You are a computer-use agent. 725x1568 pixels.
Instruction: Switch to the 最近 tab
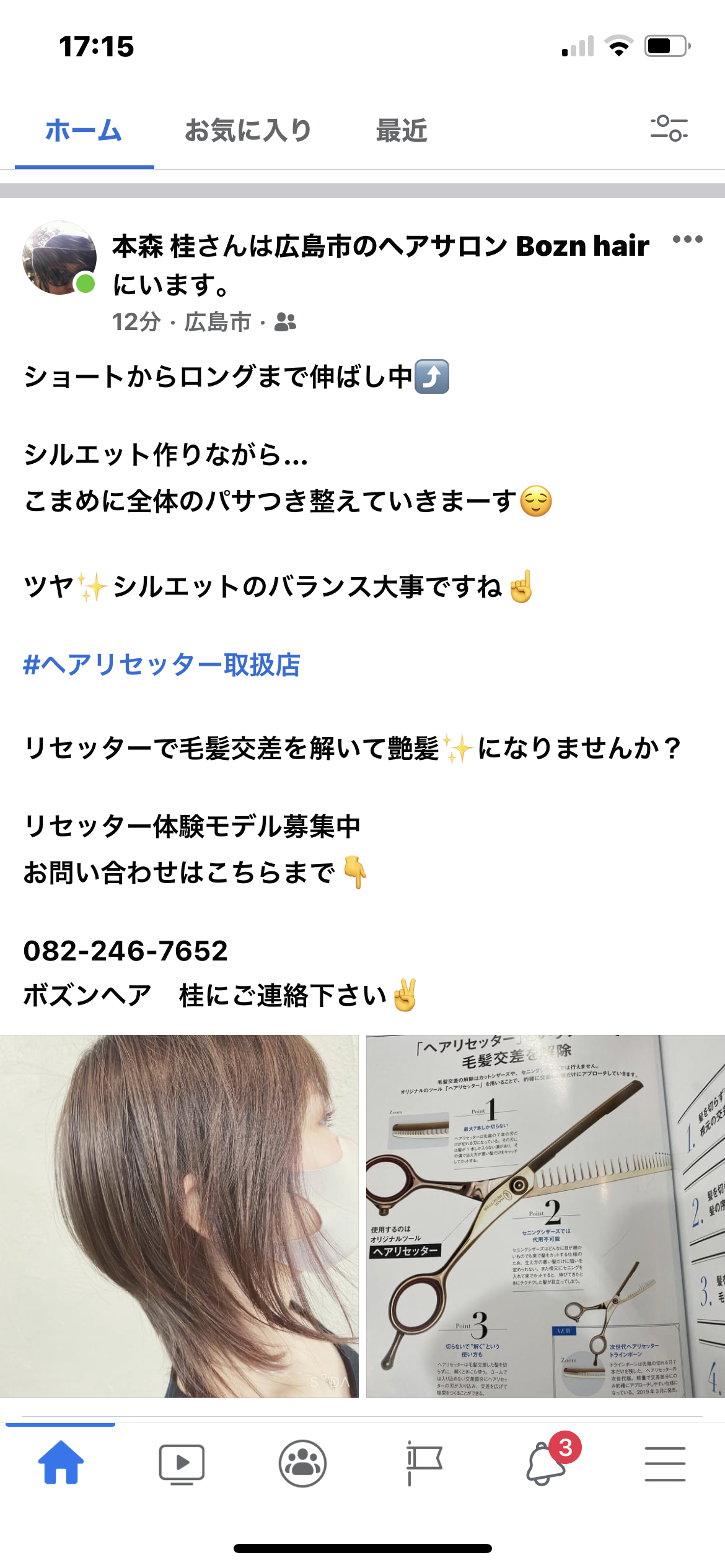click(402, 131)
